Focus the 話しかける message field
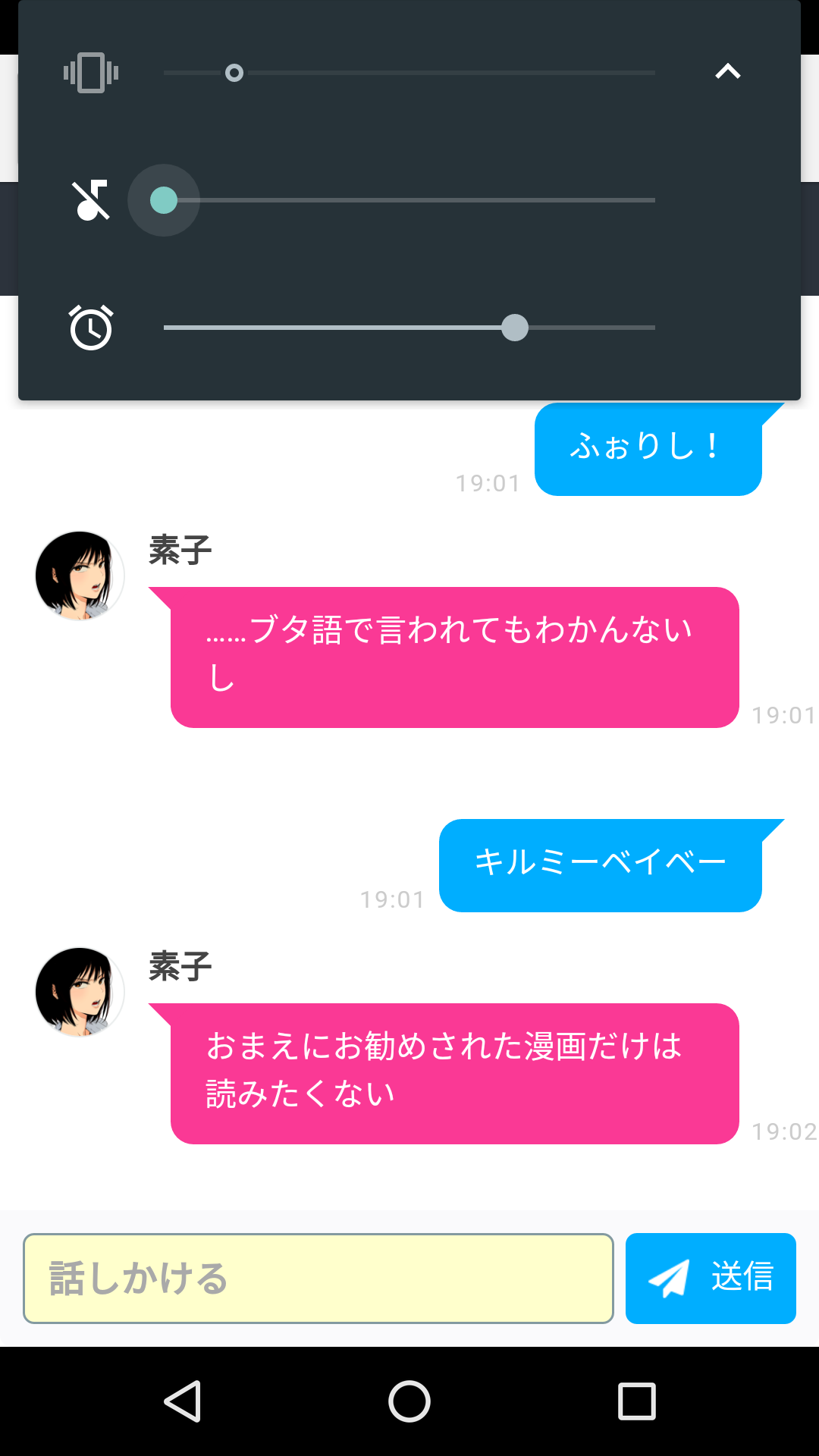The height and width of the screenshot is (1456, 819). click(x=318, y=1279)
